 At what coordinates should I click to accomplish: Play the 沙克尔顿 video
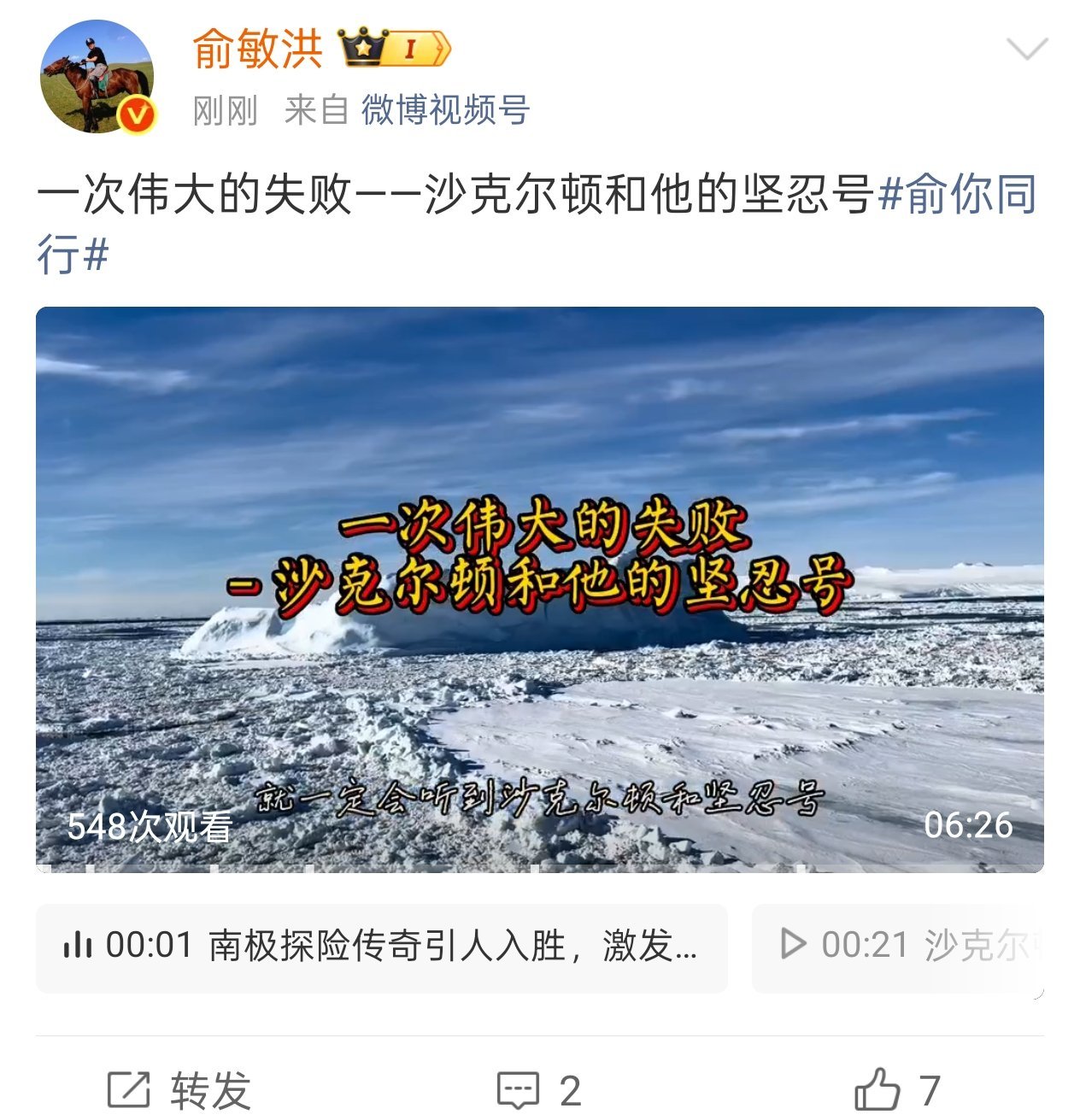539,589
